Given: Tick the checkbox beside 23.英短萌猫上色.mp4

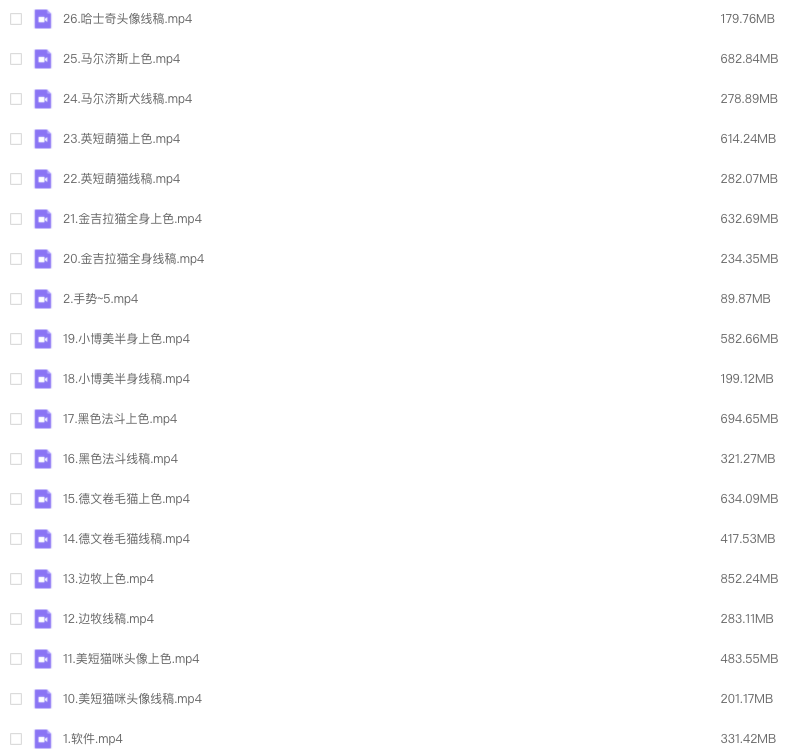Looking at the screenshot, I should pos(16,139).
